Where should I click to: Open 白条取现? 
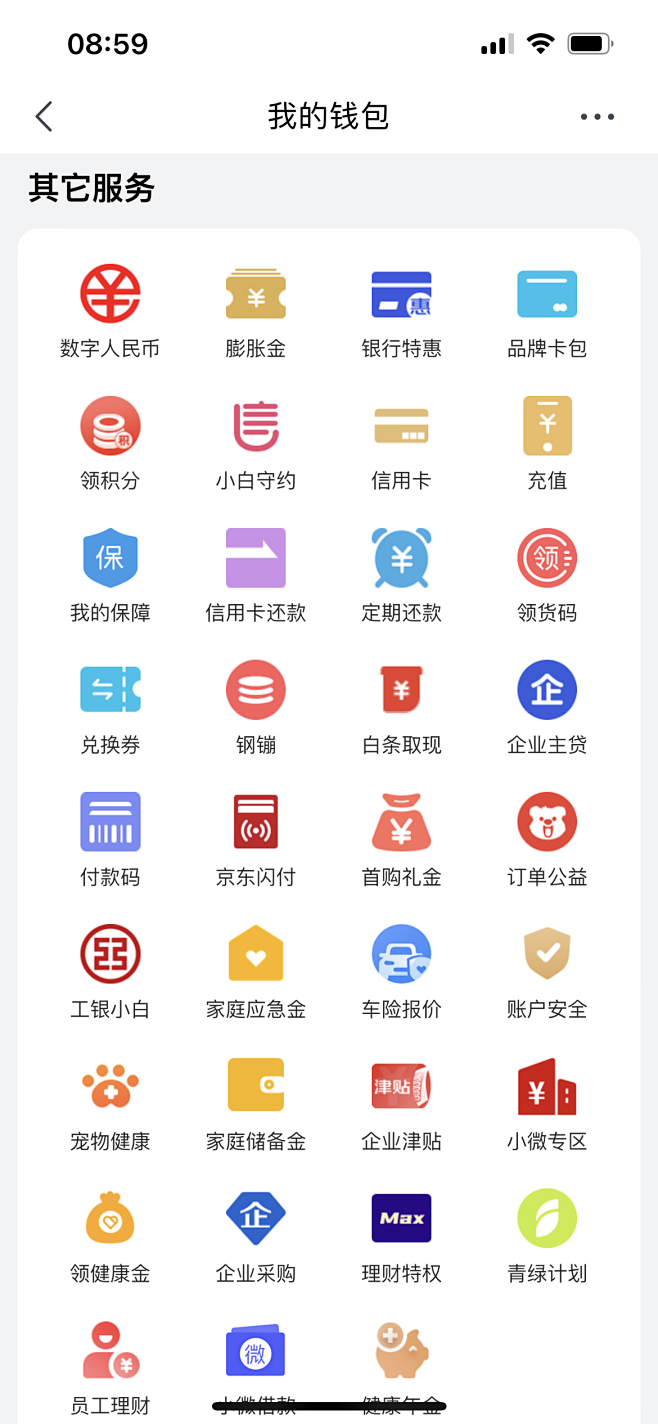tap(402, 707)
